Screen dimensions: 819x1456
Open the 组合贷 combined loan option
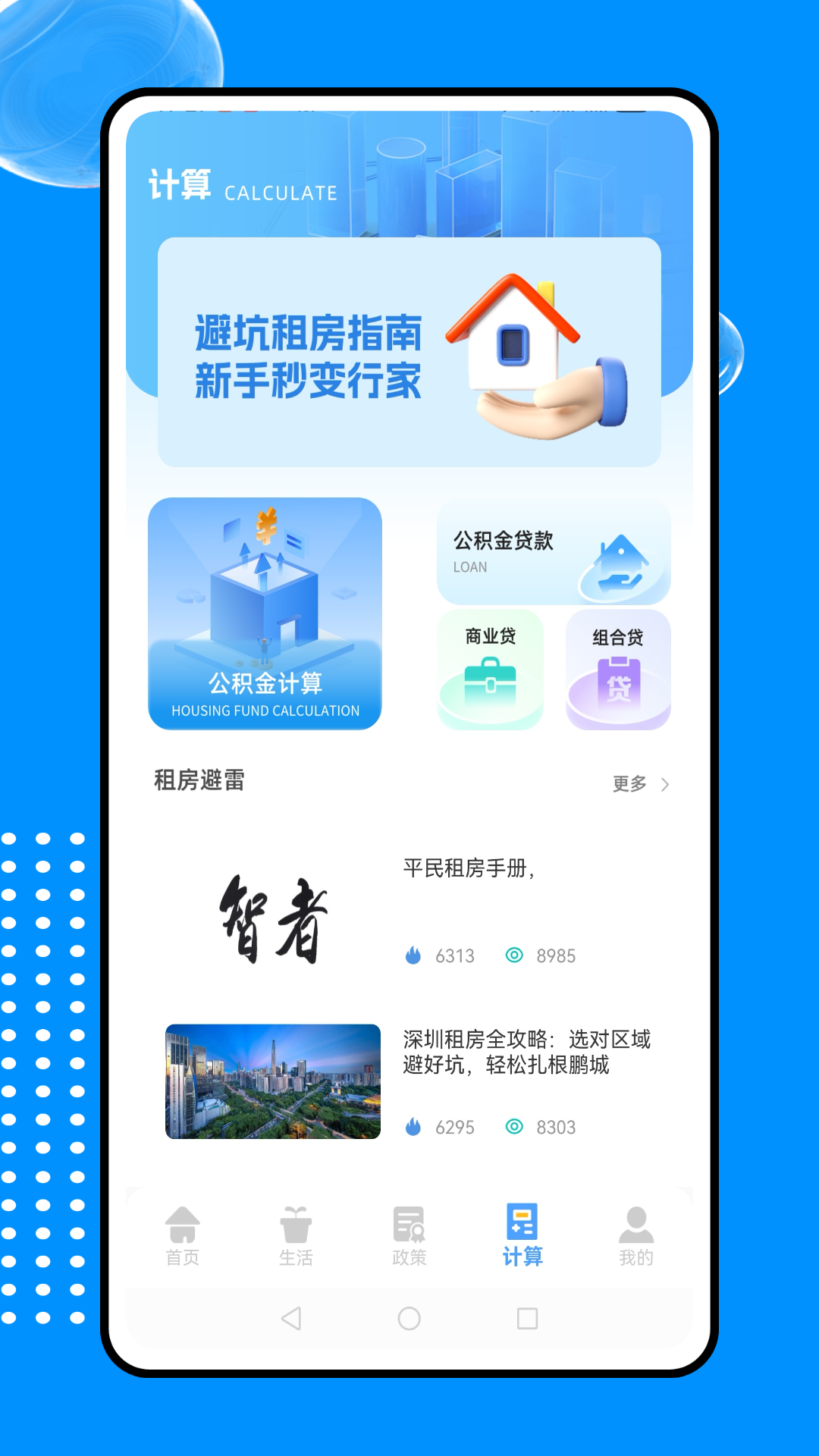(617, 670)
